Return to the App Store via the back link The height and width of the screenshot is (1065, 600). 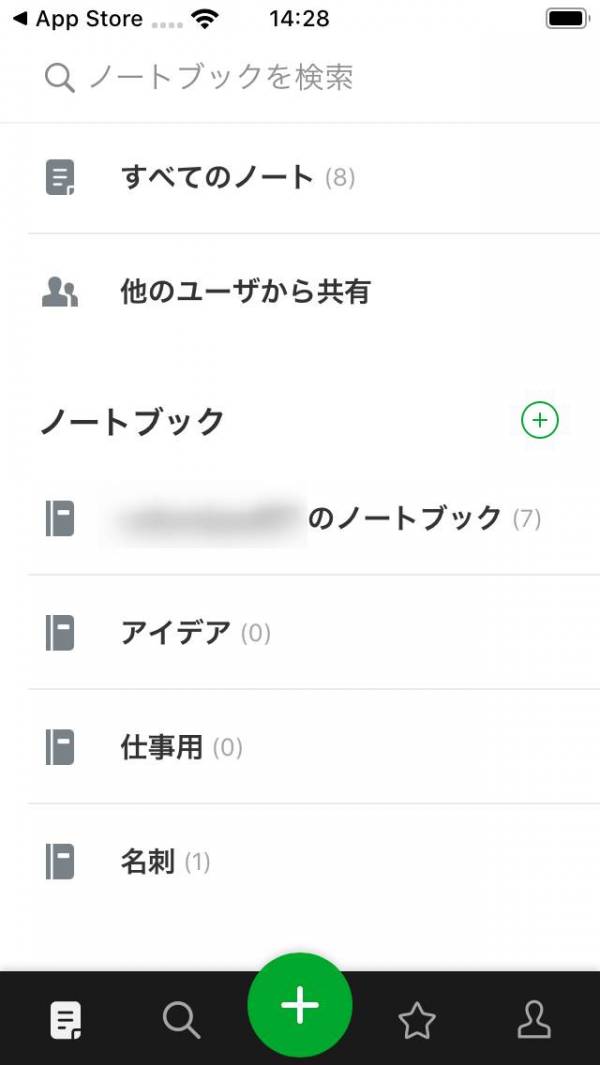click(77, 19)
